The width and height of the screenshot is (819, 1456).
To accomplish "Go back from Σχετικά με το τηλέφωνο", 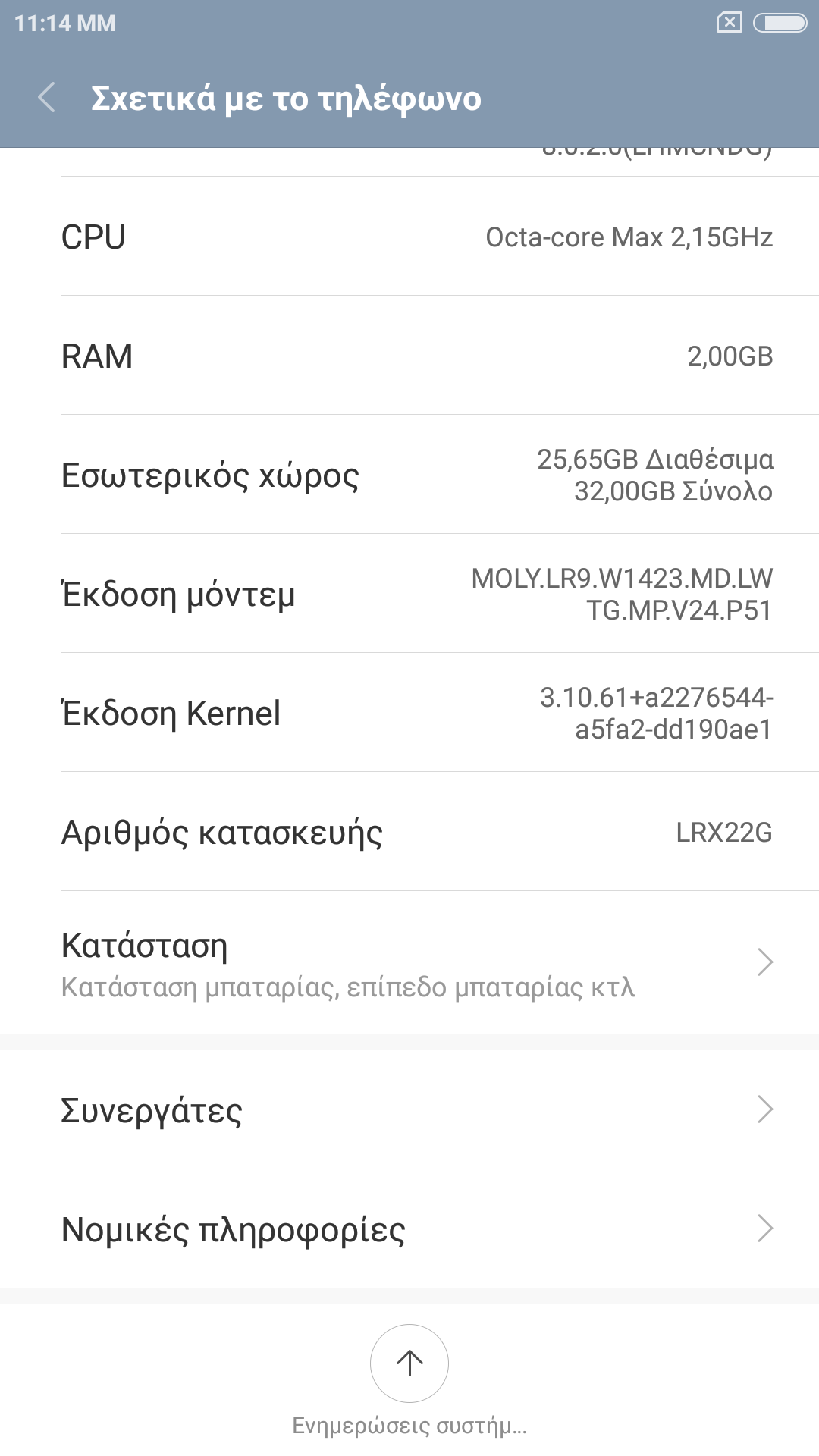I will [x=47, y=98].
